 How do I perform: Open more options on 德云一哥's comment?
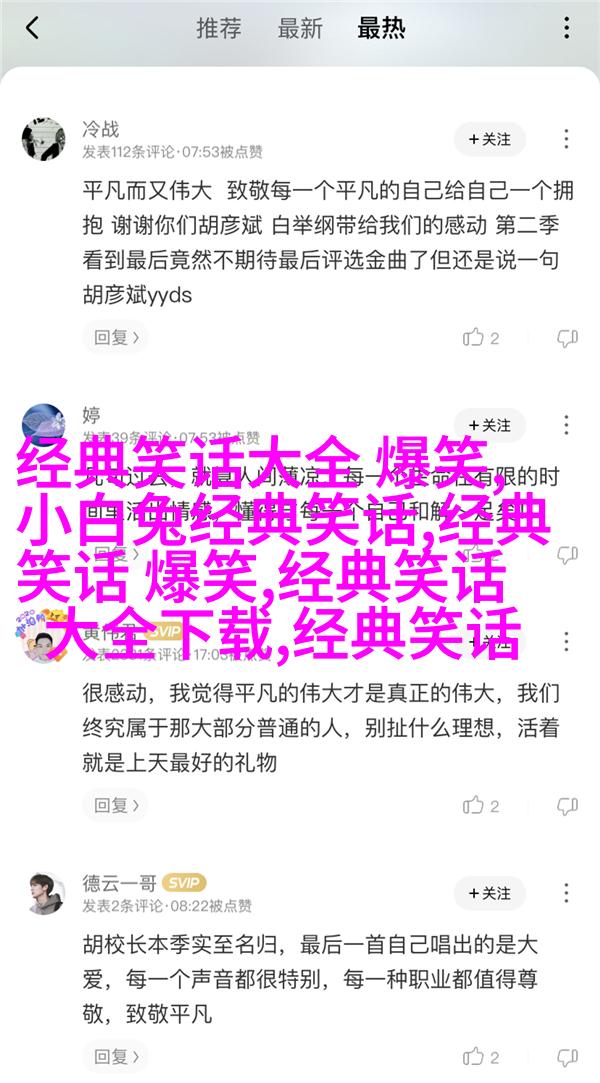[x=568, y=893]
